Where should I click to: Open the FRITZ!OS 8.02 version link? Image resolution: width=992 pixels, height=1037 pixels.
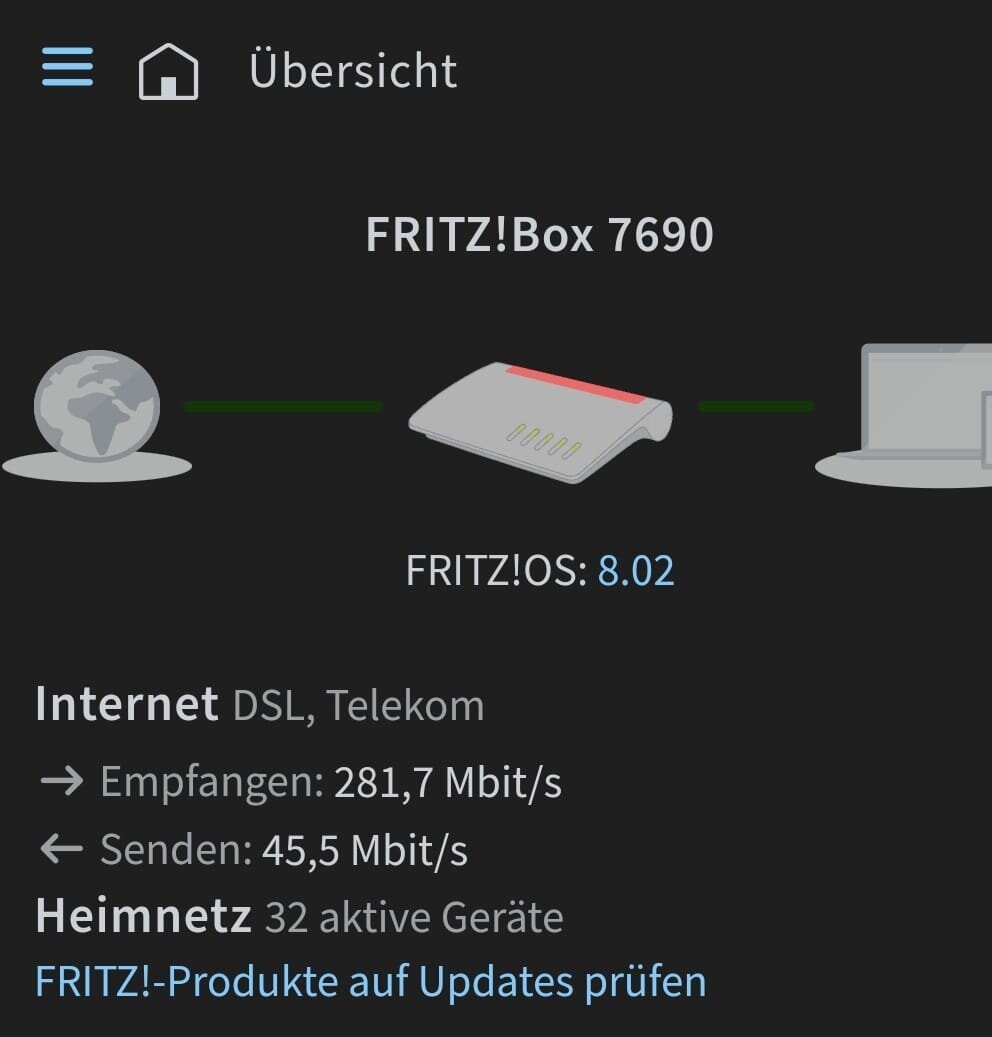click(636, 572)
